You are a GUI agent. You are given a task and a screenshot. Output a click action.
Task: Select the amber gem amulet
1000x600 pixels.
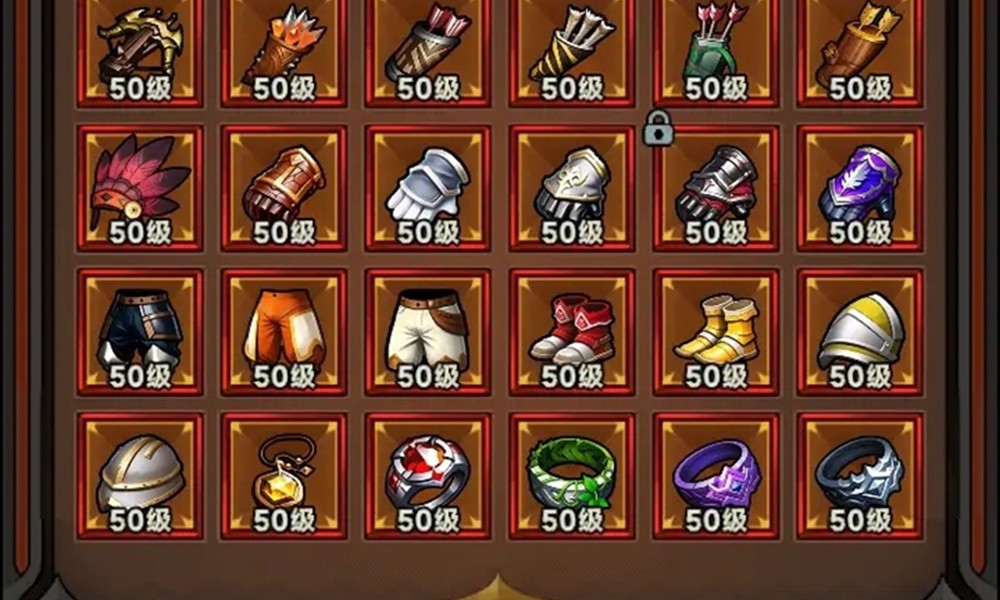tap(284, 475)
